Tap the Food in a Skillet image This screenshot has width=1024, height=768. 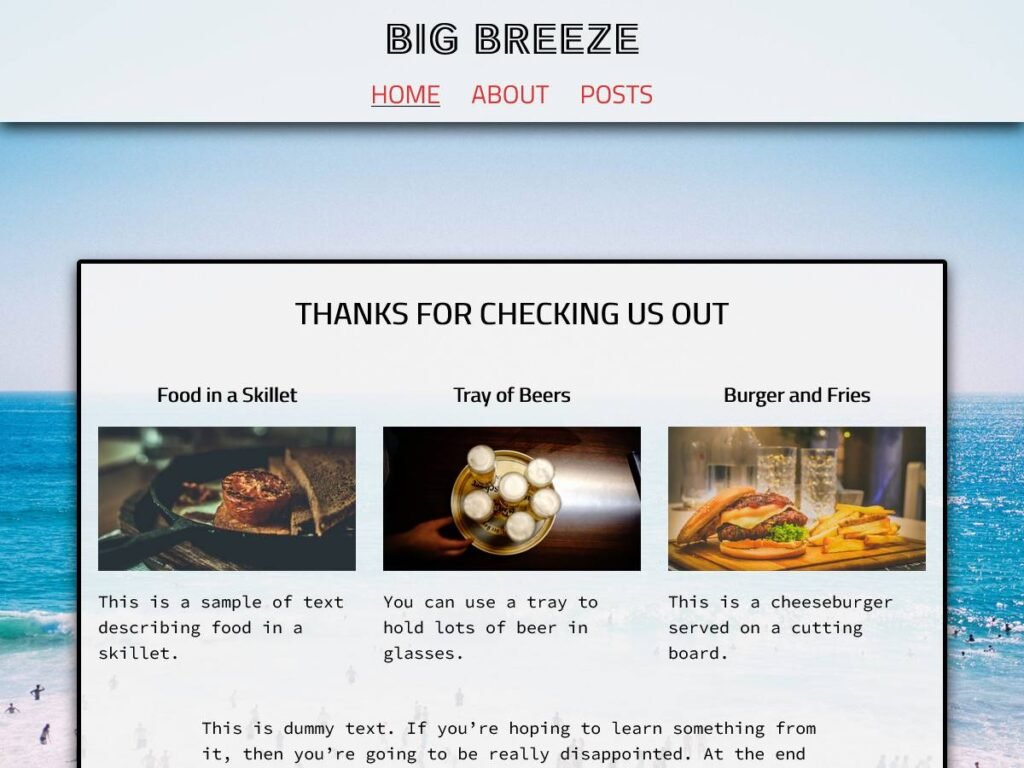pos(227,499)
